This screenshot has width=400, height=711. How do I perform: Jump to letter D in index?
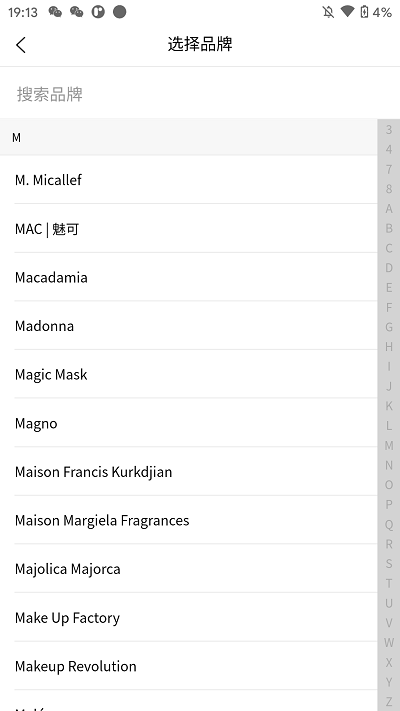click(389, 268)
